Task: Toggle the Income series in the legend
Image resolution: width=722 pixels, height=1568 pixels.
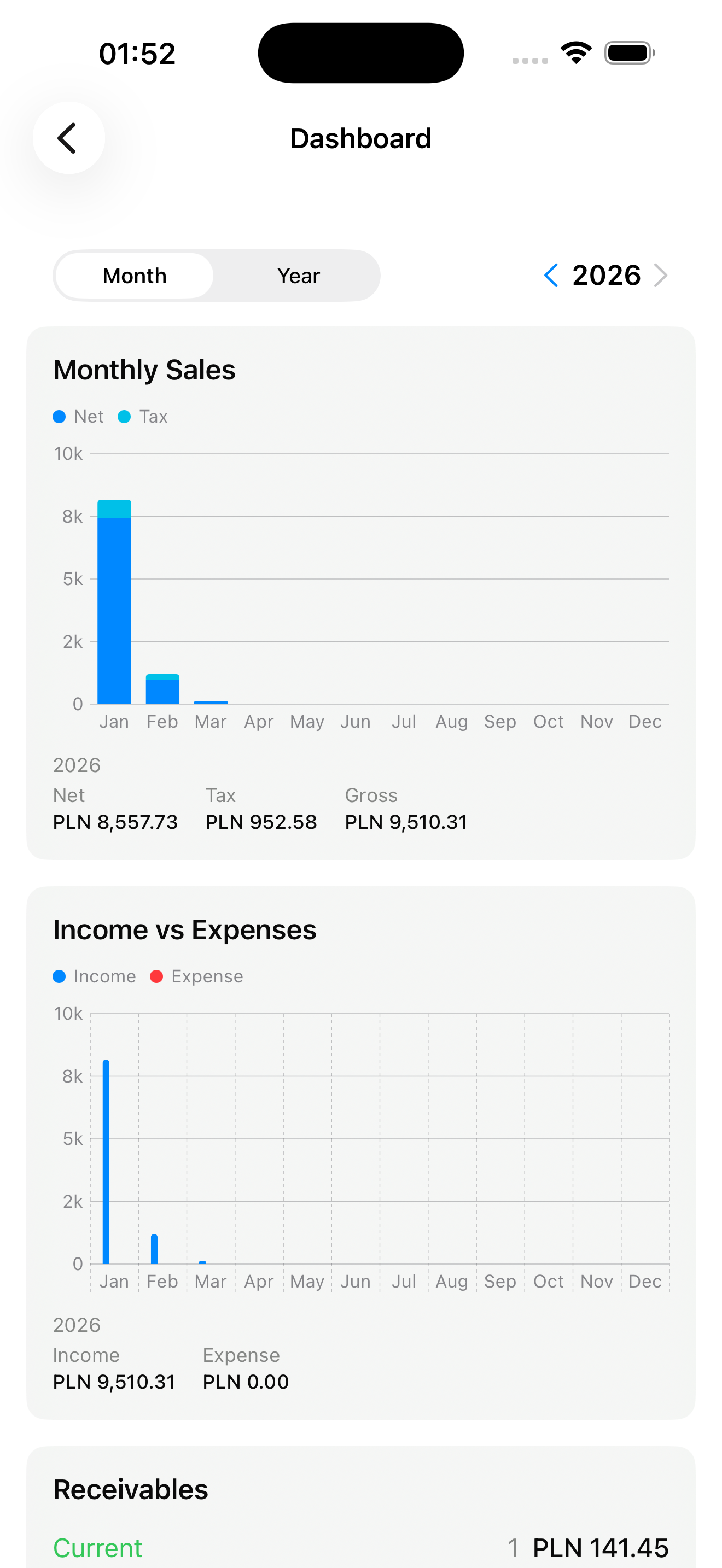Action: click(x=95, y=976)
